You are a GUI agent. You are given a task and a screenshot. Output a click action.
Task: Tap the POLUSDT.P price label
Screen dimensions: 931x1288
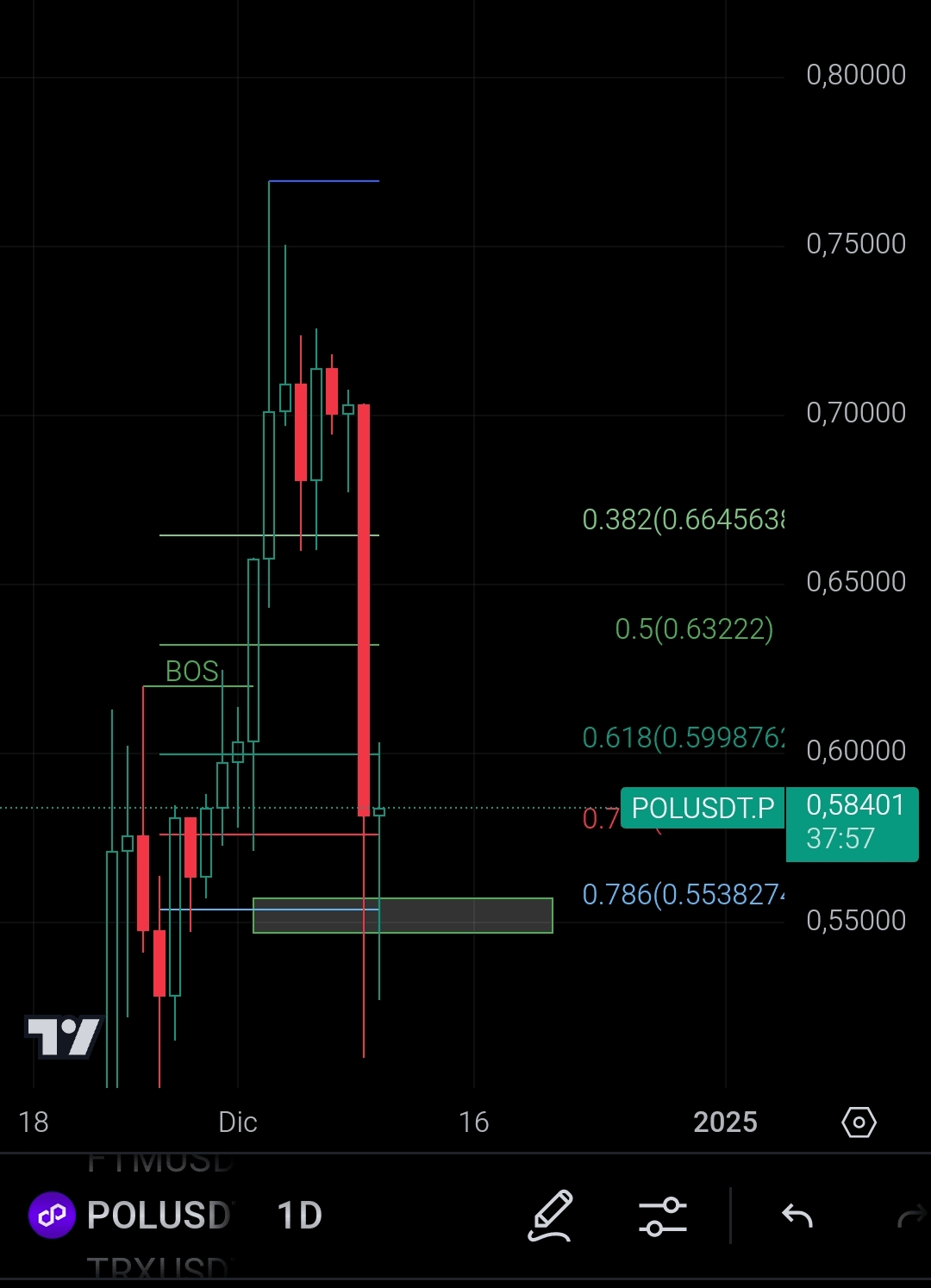[703, 809]
